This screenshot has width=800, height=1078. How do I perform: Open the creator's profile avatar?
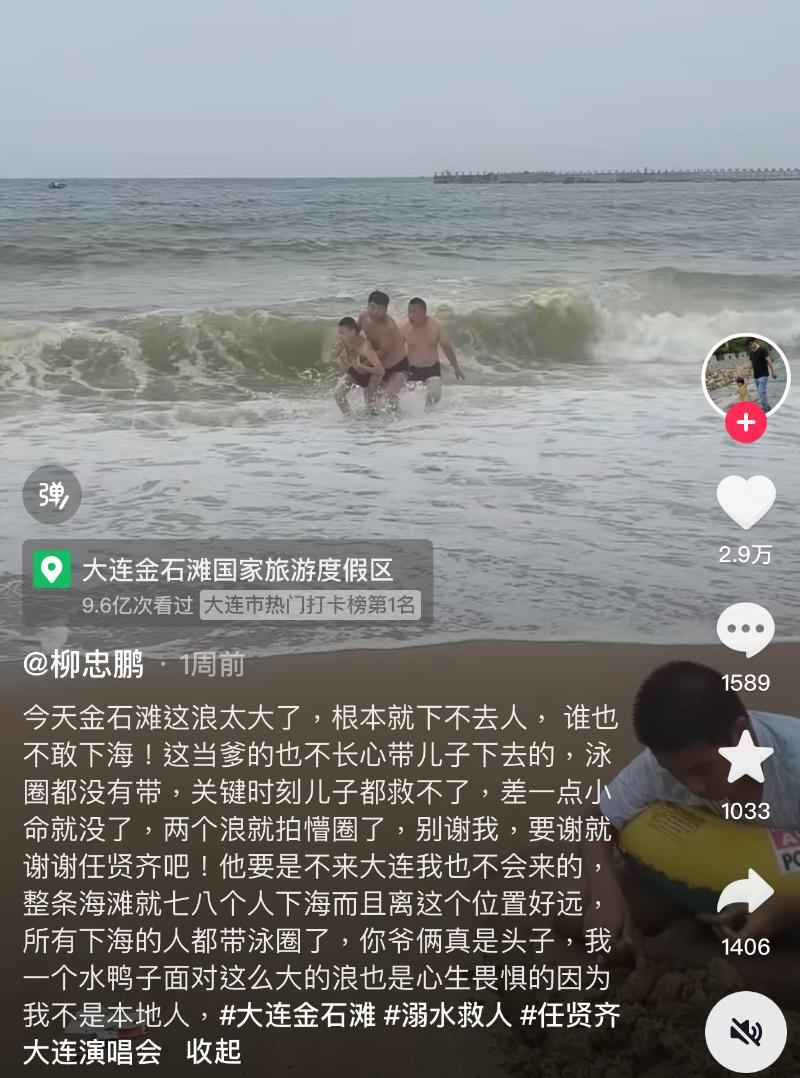[745, 376]
